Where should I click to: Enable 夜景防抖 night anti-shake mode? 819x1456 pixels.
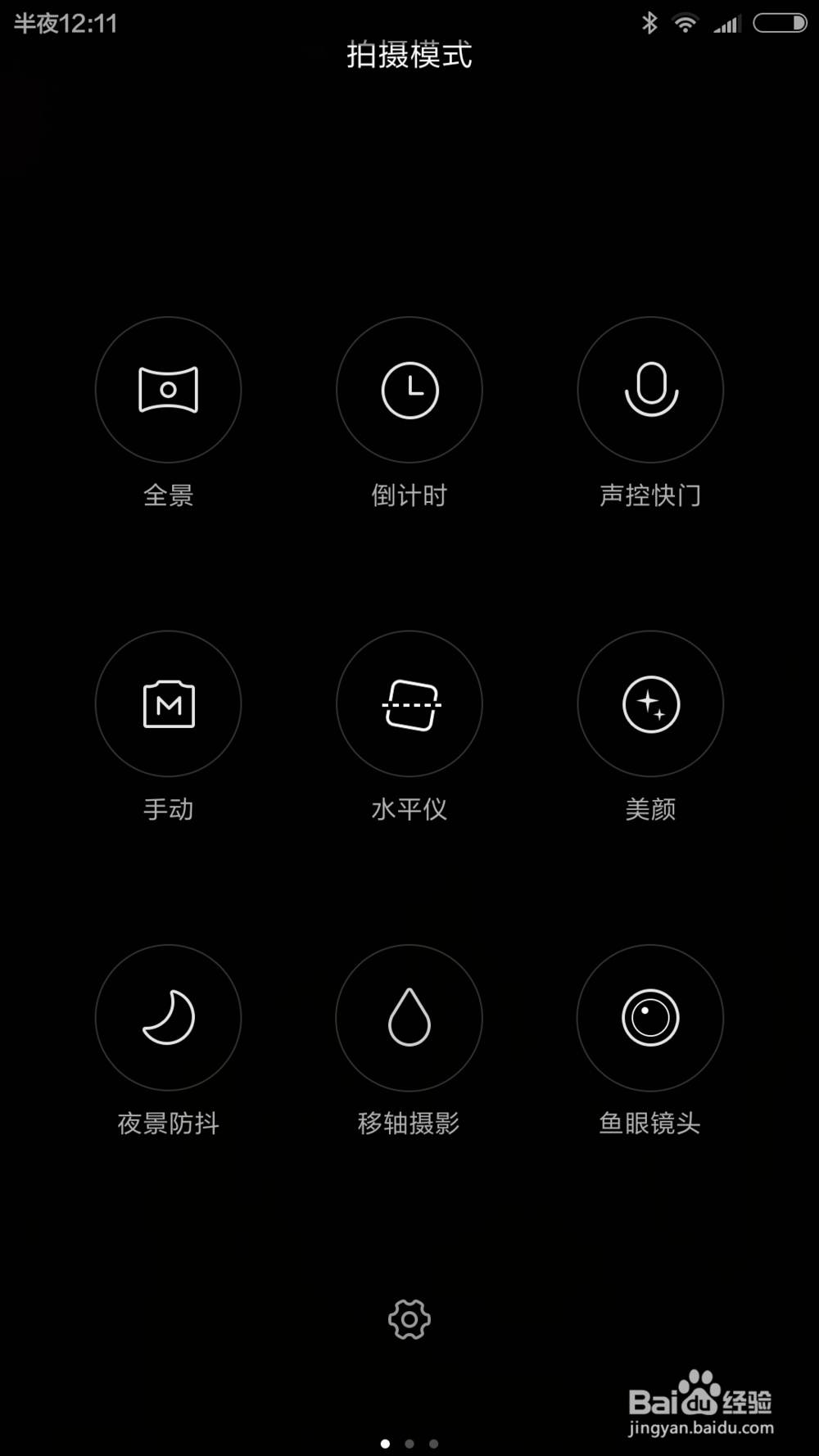(167, 1018)
